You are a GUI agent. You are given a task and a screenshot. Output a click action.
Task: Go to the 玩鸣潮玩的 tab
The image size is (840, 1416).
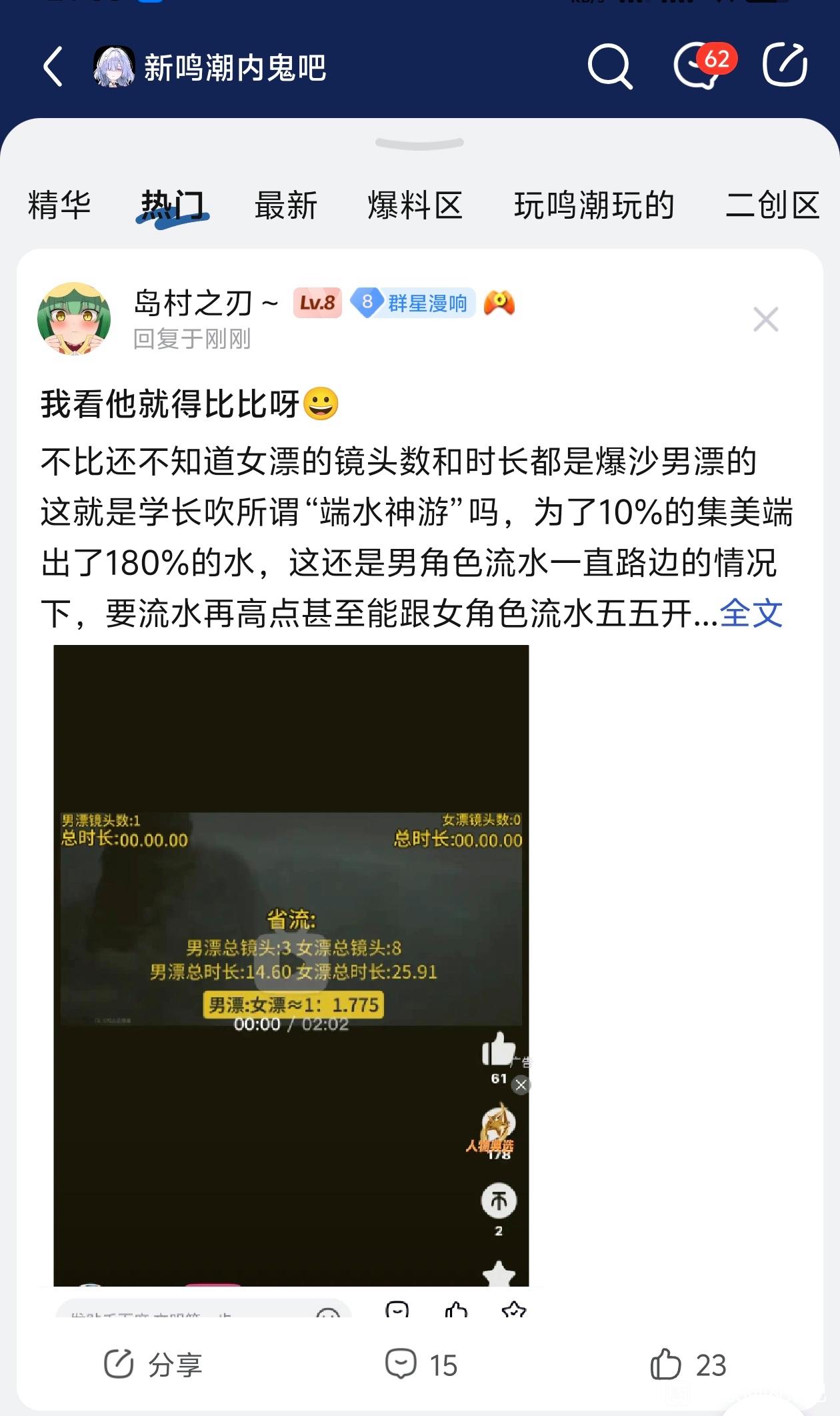(x=593, y=205)
